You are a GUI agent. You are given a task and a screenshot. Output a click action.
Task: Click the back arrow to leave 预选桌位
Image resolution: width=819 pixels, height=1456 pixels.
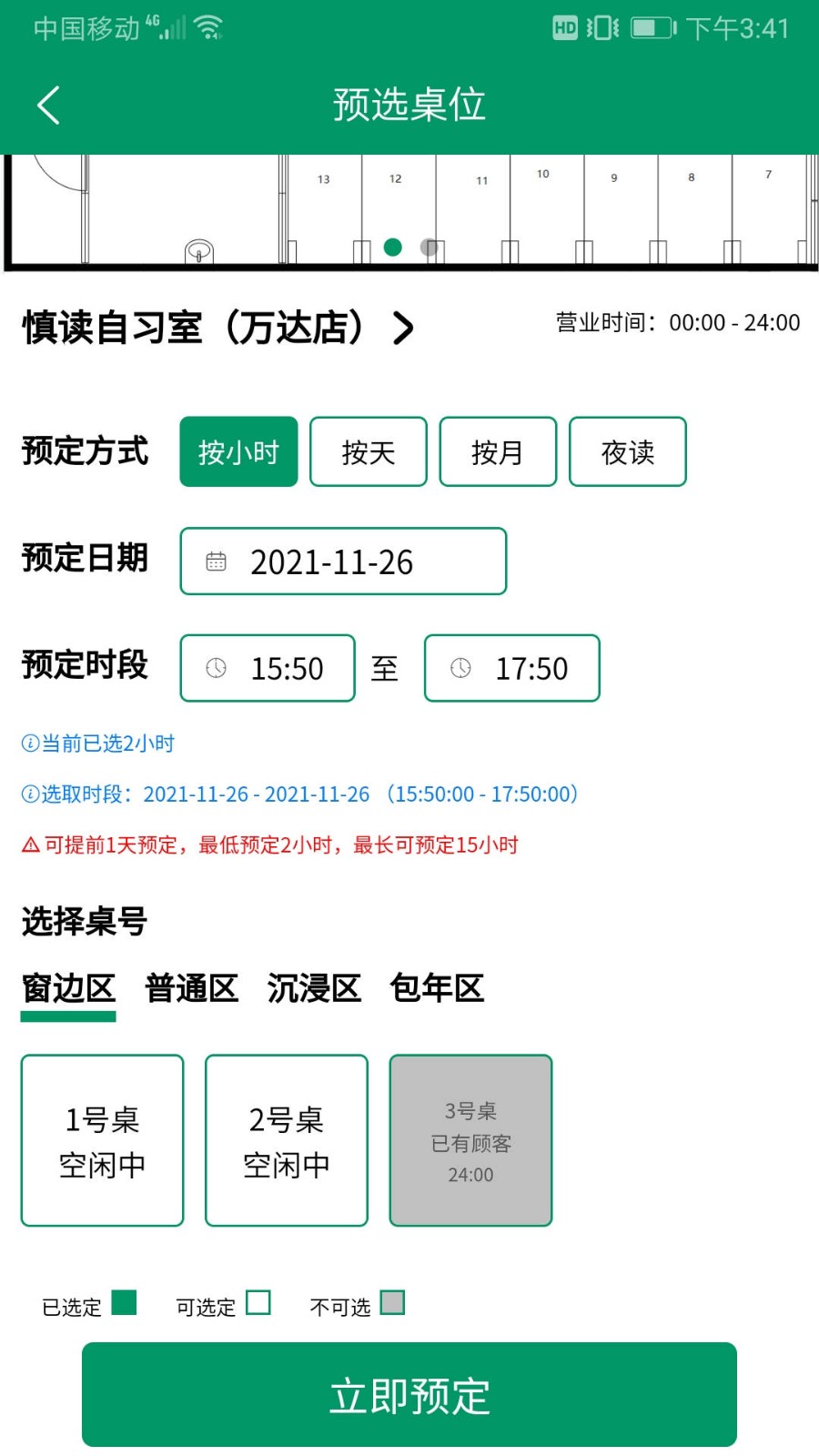(x=47, y=104)
